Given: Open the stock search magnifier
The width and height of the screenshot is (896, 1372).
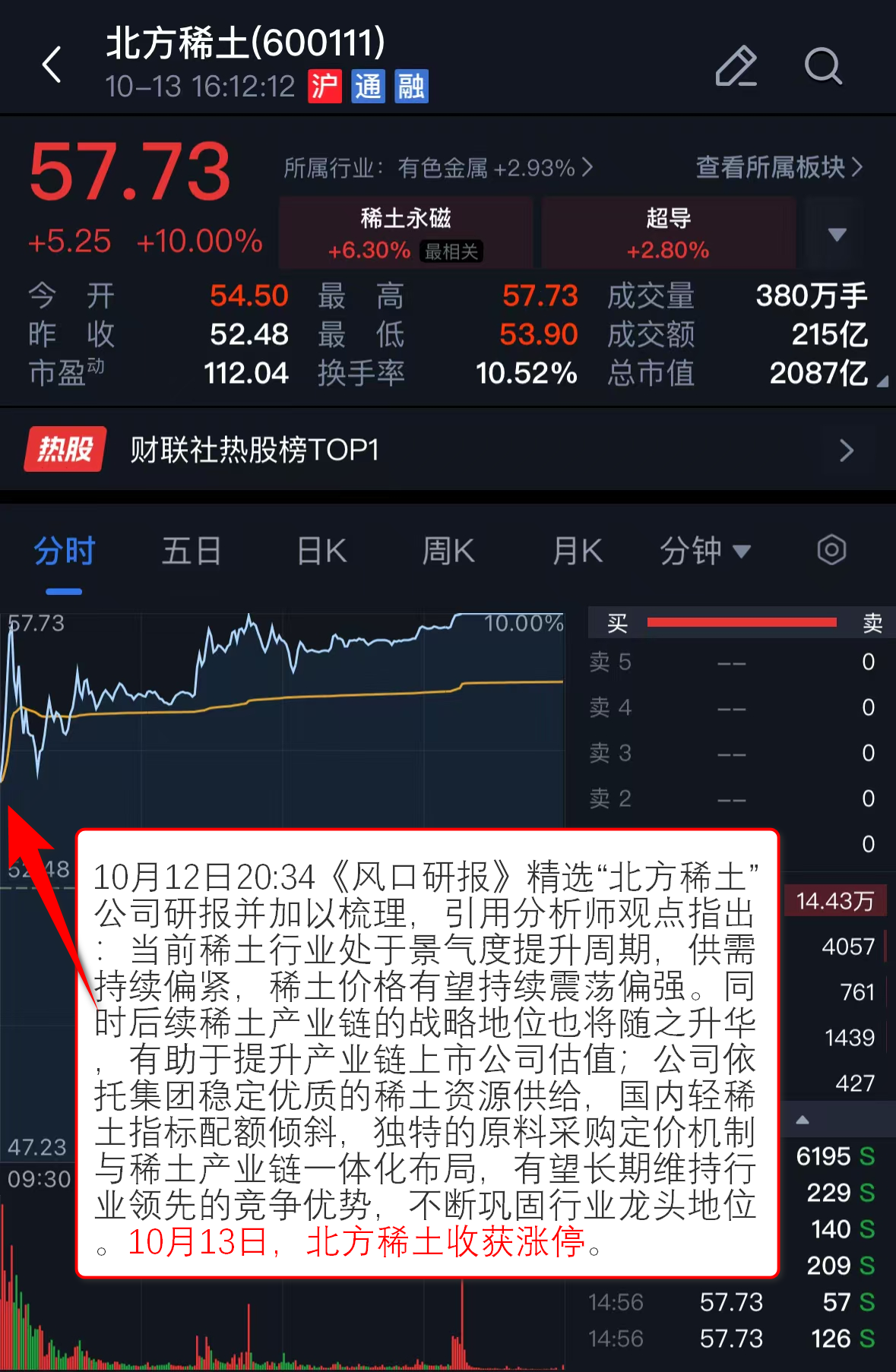Looking at the screenshot, I should coord(823,66).
